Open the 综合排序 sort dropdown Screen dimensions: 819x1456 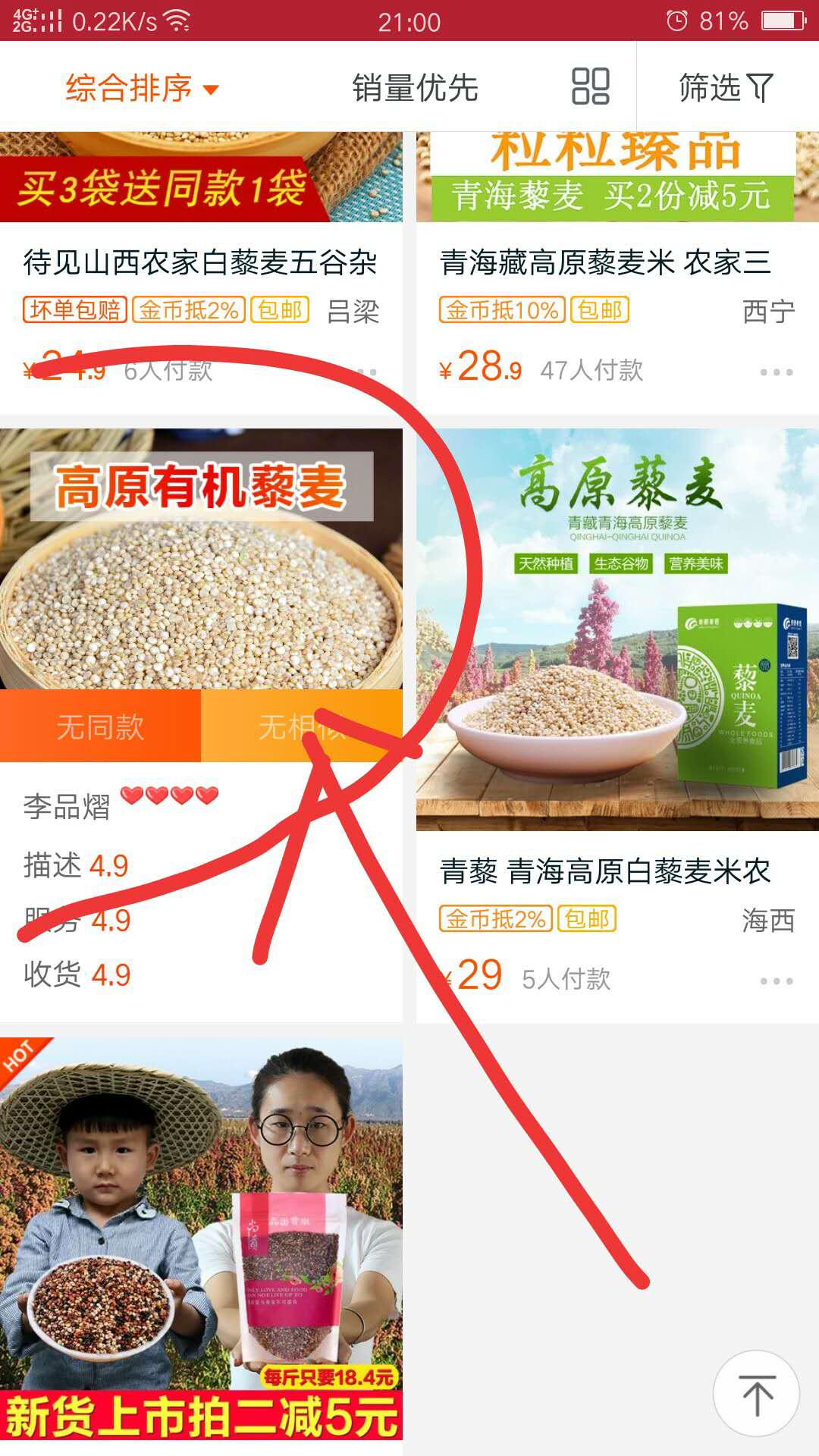142,88
